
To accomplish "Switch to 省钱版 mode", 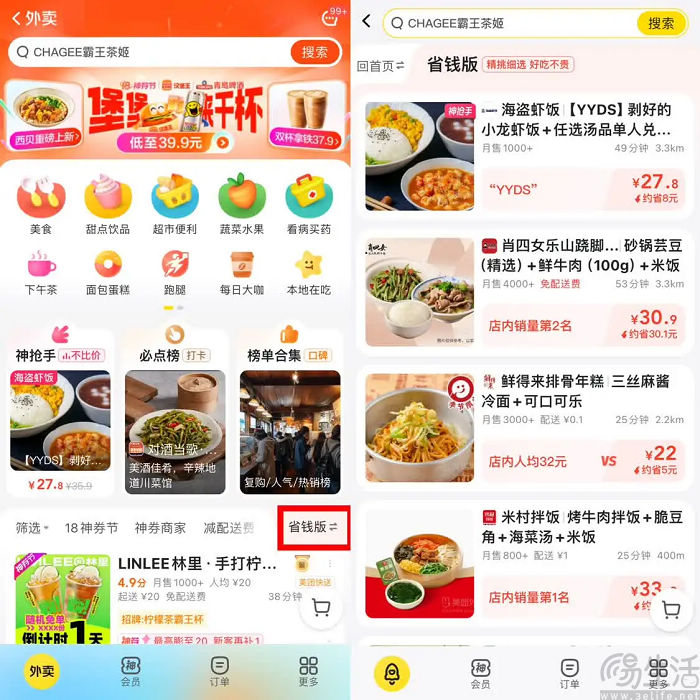I will 313,527.
